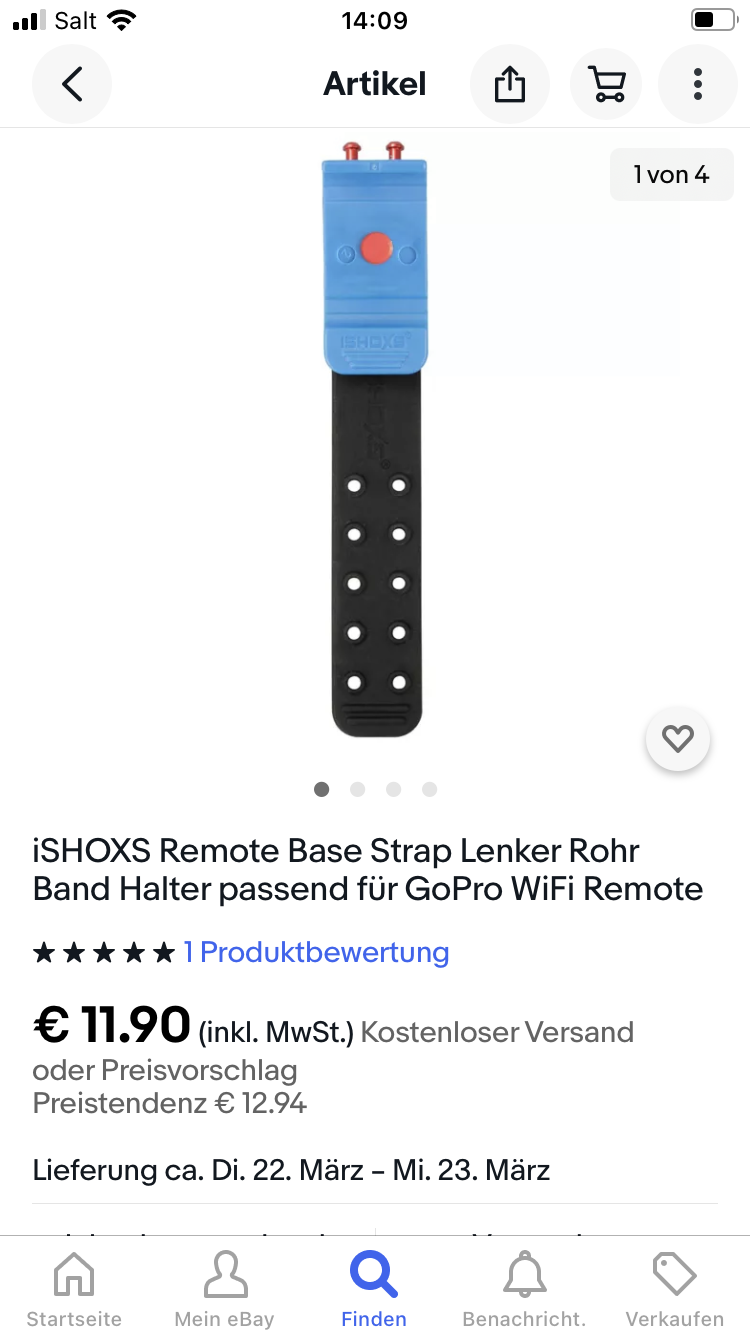
Task: Open the three-dot overflow menu
Action: click(x=698, y=84)
